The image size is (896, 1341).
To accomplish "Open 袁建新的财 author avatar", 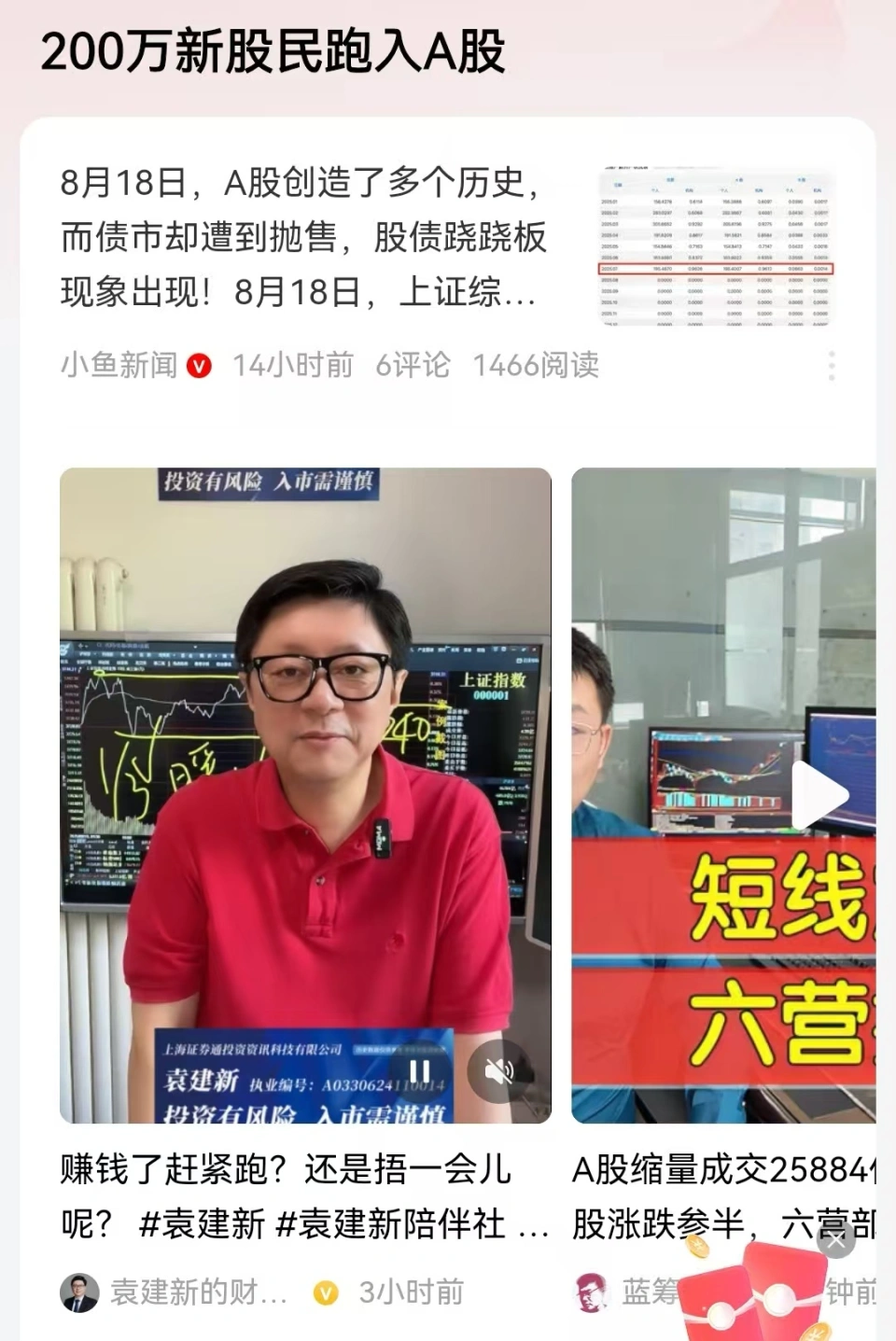I will coord(81,1294).
